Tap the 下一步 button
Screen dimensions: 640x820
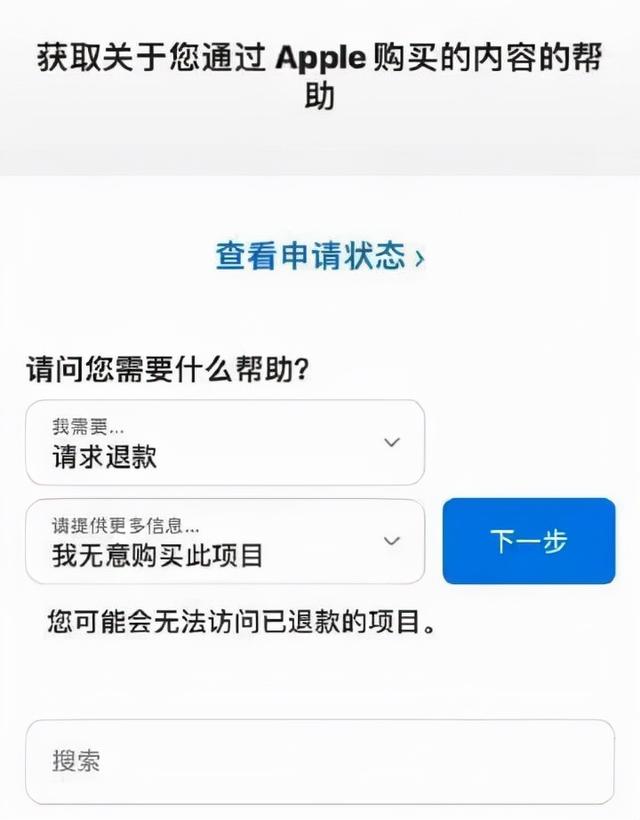tap(528, 541)
